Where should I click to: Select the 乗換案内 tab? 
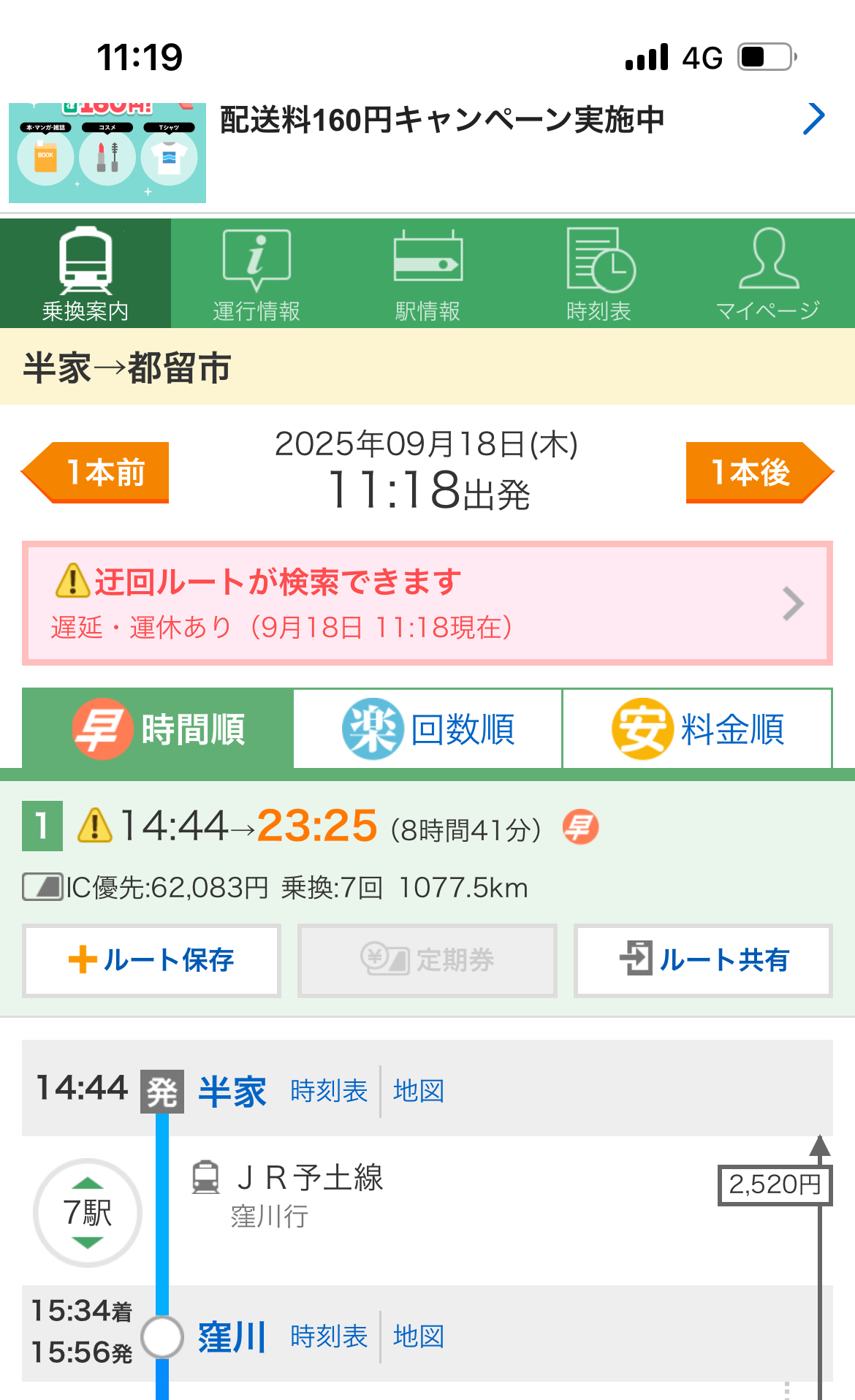[x=85, y=273]
